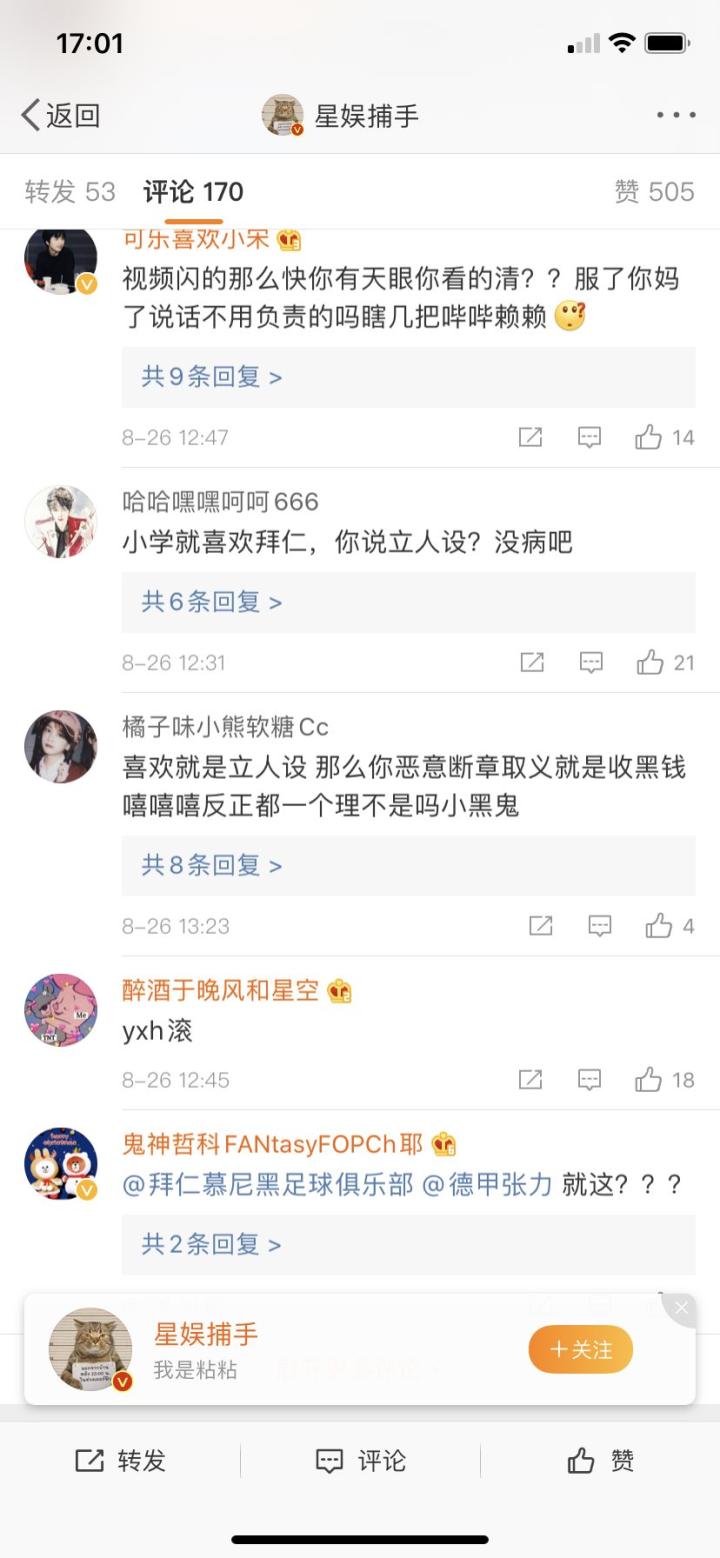
Task: Write a comment via bottom 评论 button
Action: click(x=360, y=1461)
